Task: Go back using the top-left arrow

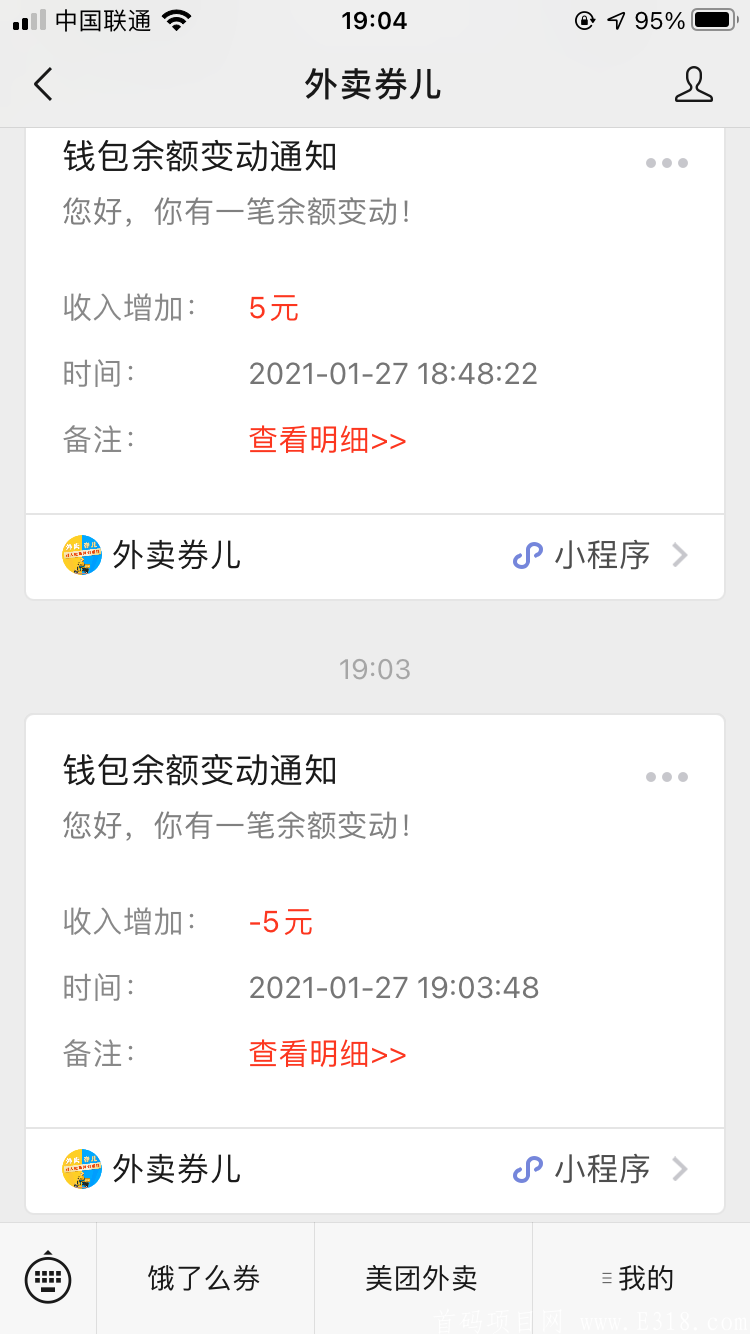Action: tap(43, 85)
